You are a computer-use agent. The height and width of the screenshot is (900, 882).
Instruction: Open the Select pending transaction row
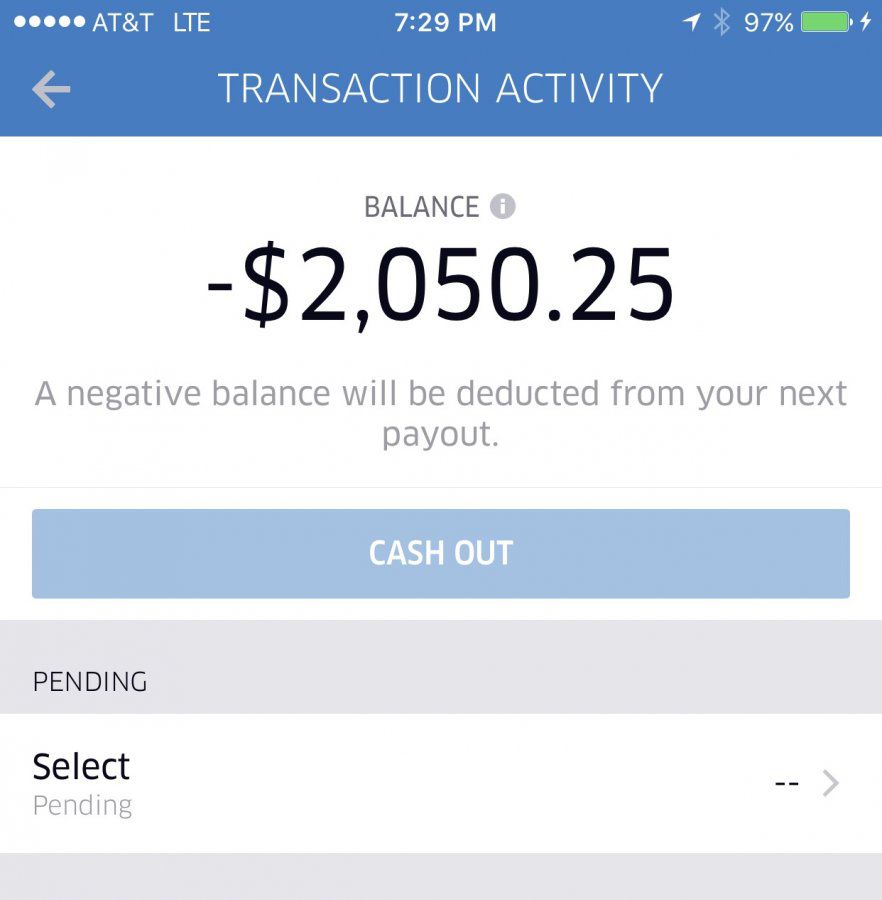click(x=440, y=783)
